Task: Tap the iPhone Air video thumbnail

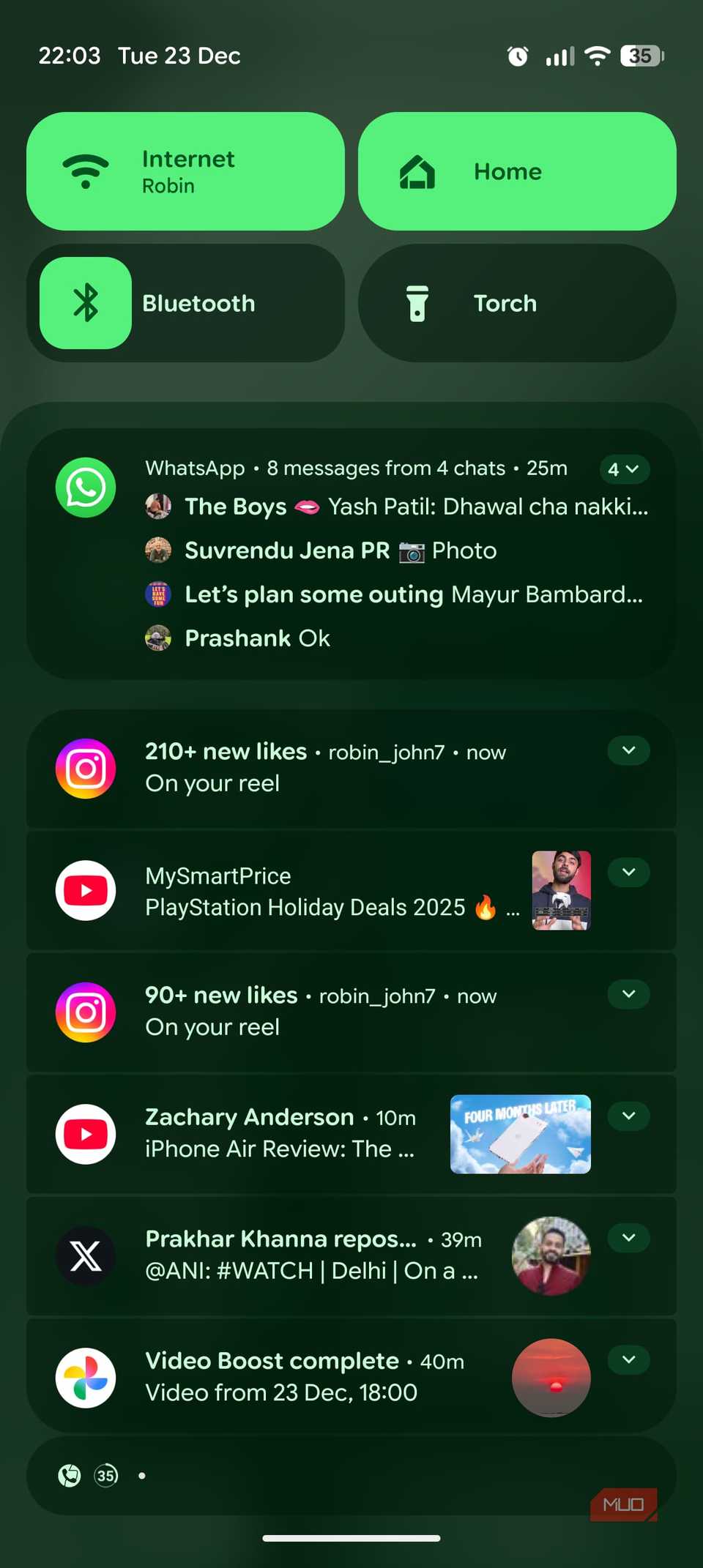Action: coord(519,1134)
